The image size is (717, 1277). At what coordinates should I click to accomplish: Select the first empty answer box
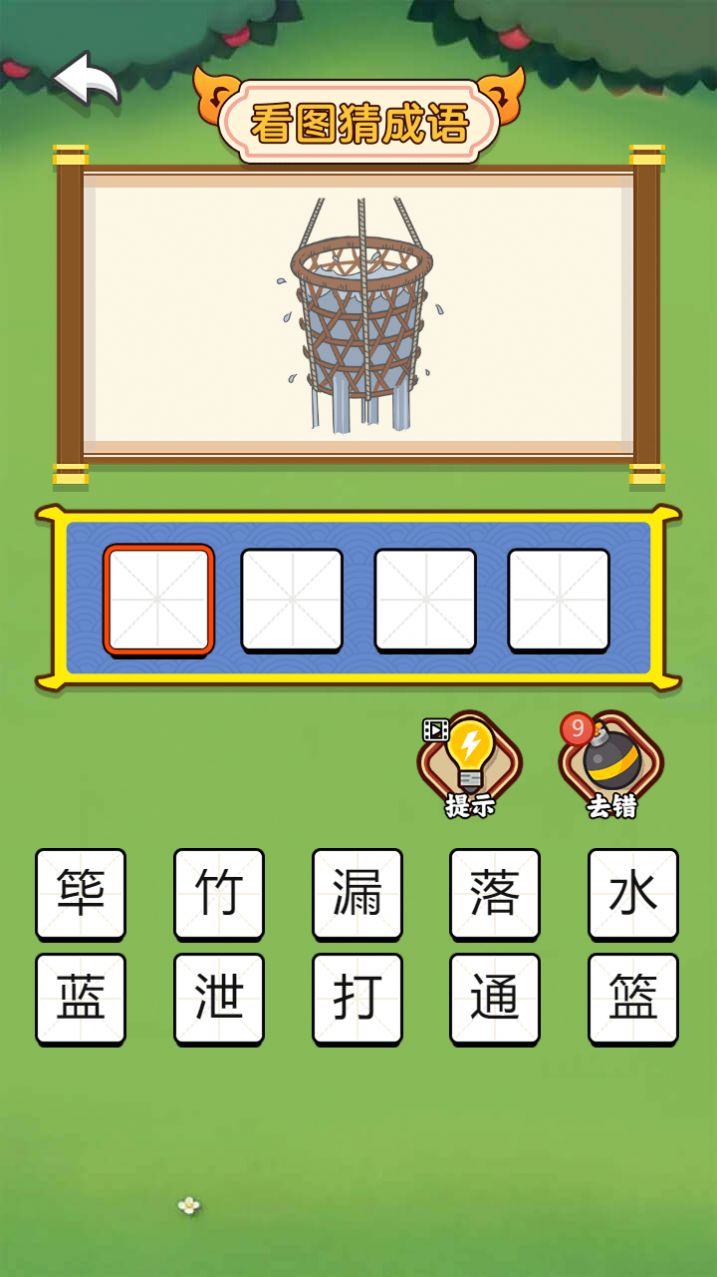159,600
